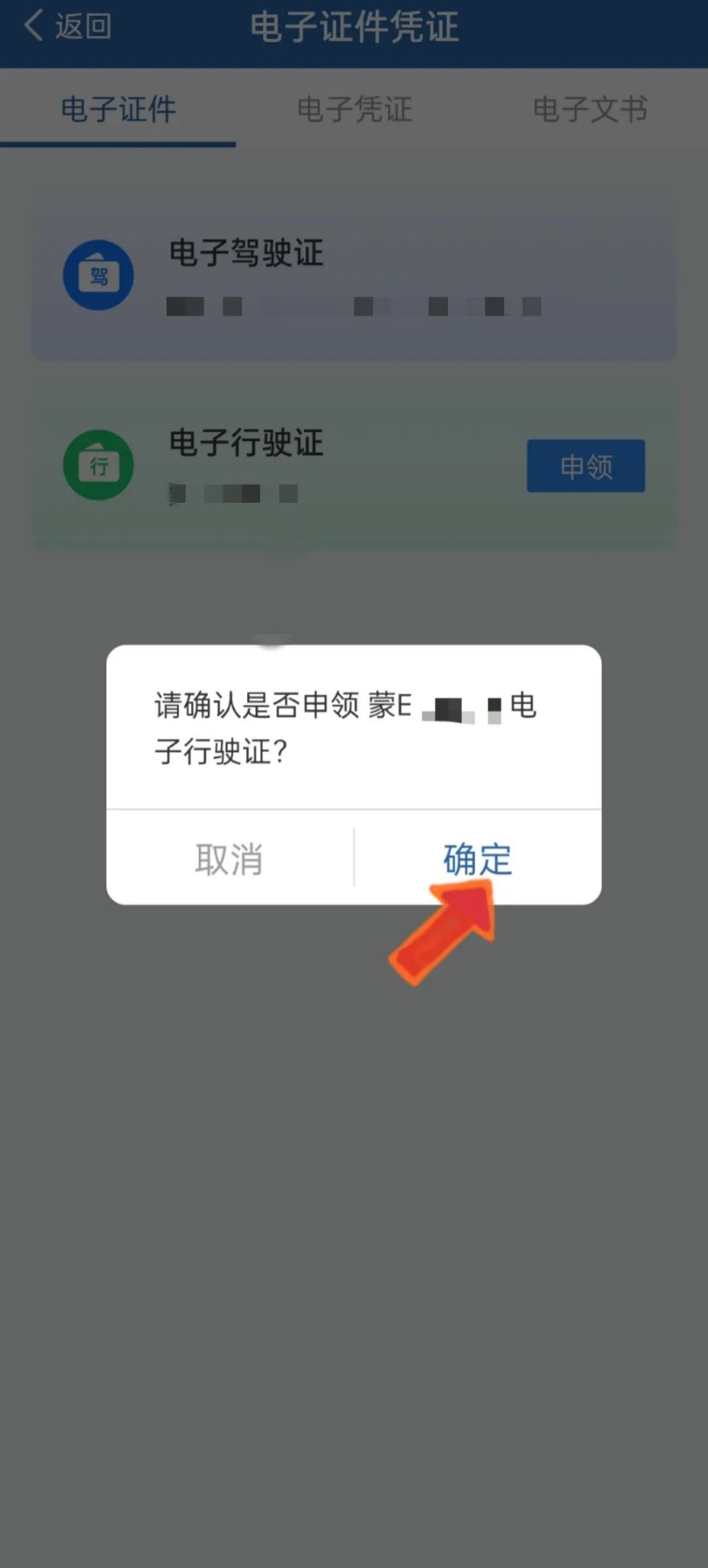This screenshot has width=708, height=1568.
Task: Tap 申领 for 电子行驶证
Action: tap(585, 467)
